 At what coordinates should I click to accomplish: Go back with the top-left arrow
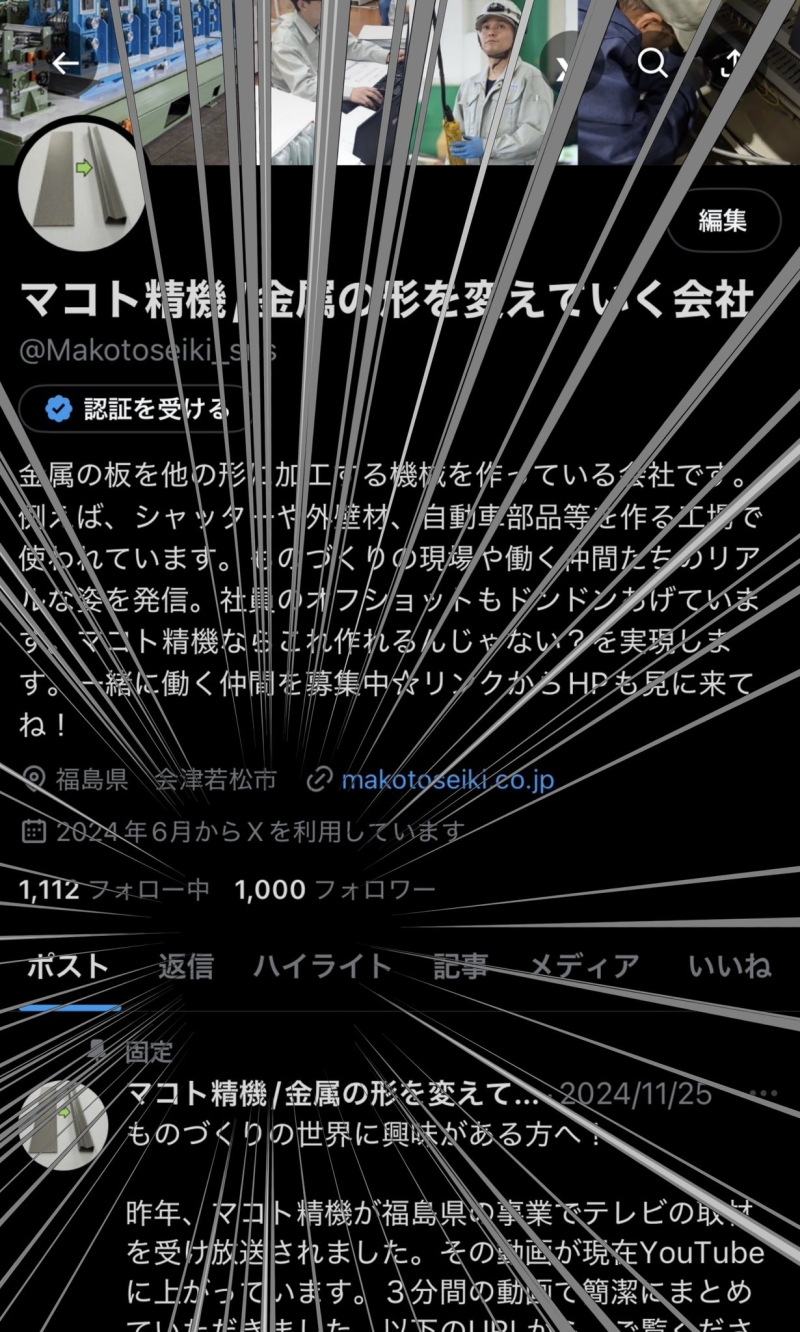(66, 64)
